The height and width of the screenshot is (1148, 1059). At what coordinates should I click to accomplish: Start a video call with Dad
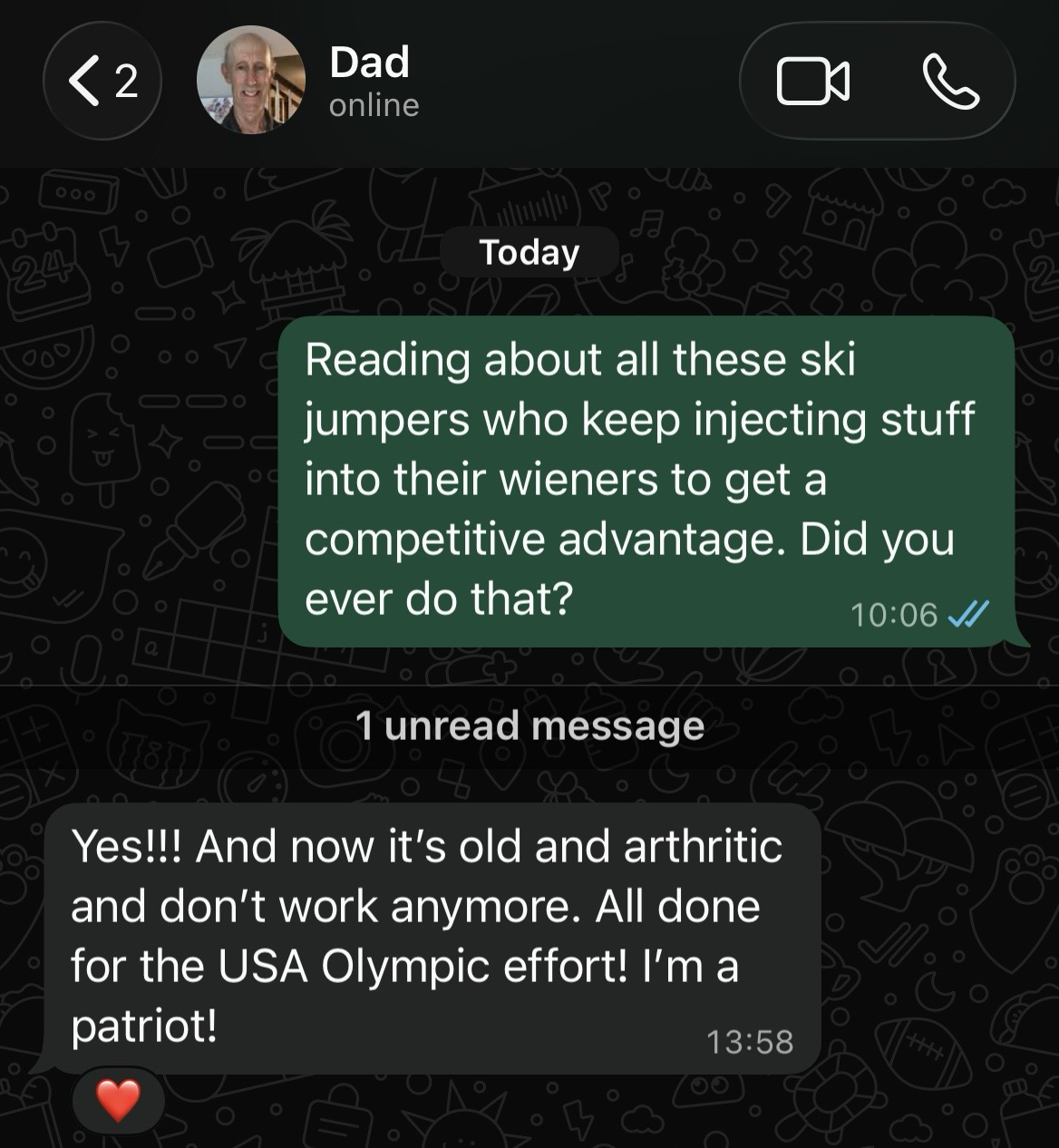(812, 82)
